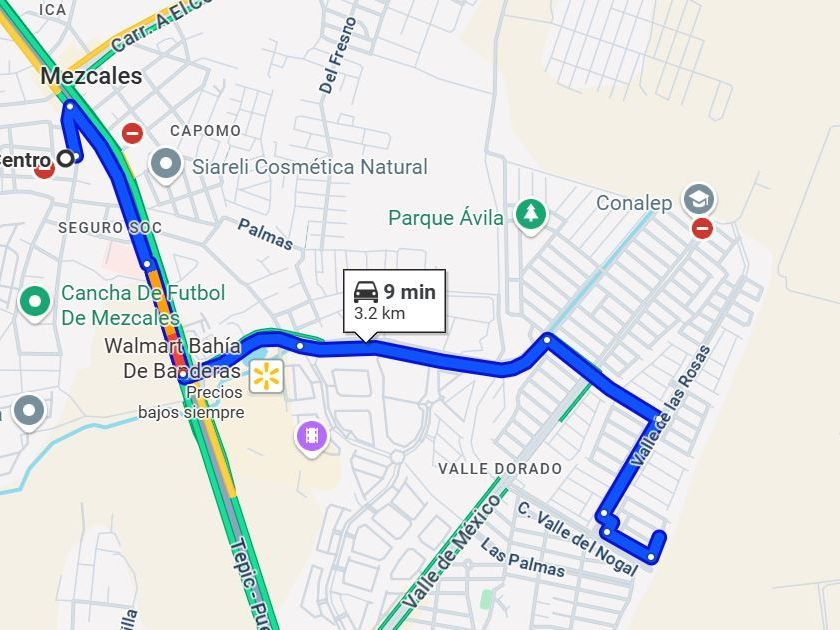This screenshot has width=840, height=630.
Task: View the road closure icon near Capomo
Action: [132, 133]
